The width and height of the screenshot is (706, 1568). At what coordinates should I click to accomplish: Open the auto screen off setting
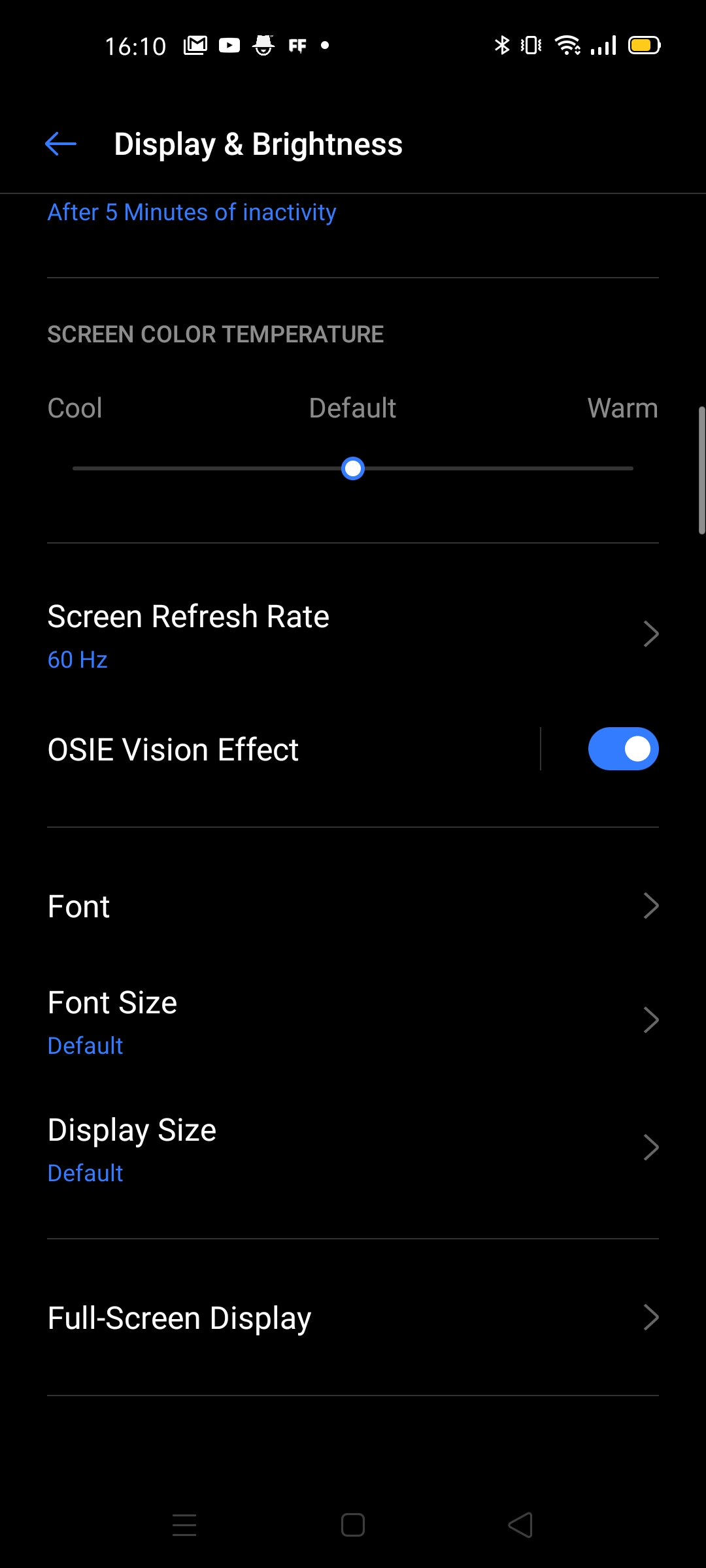[192, 213]
